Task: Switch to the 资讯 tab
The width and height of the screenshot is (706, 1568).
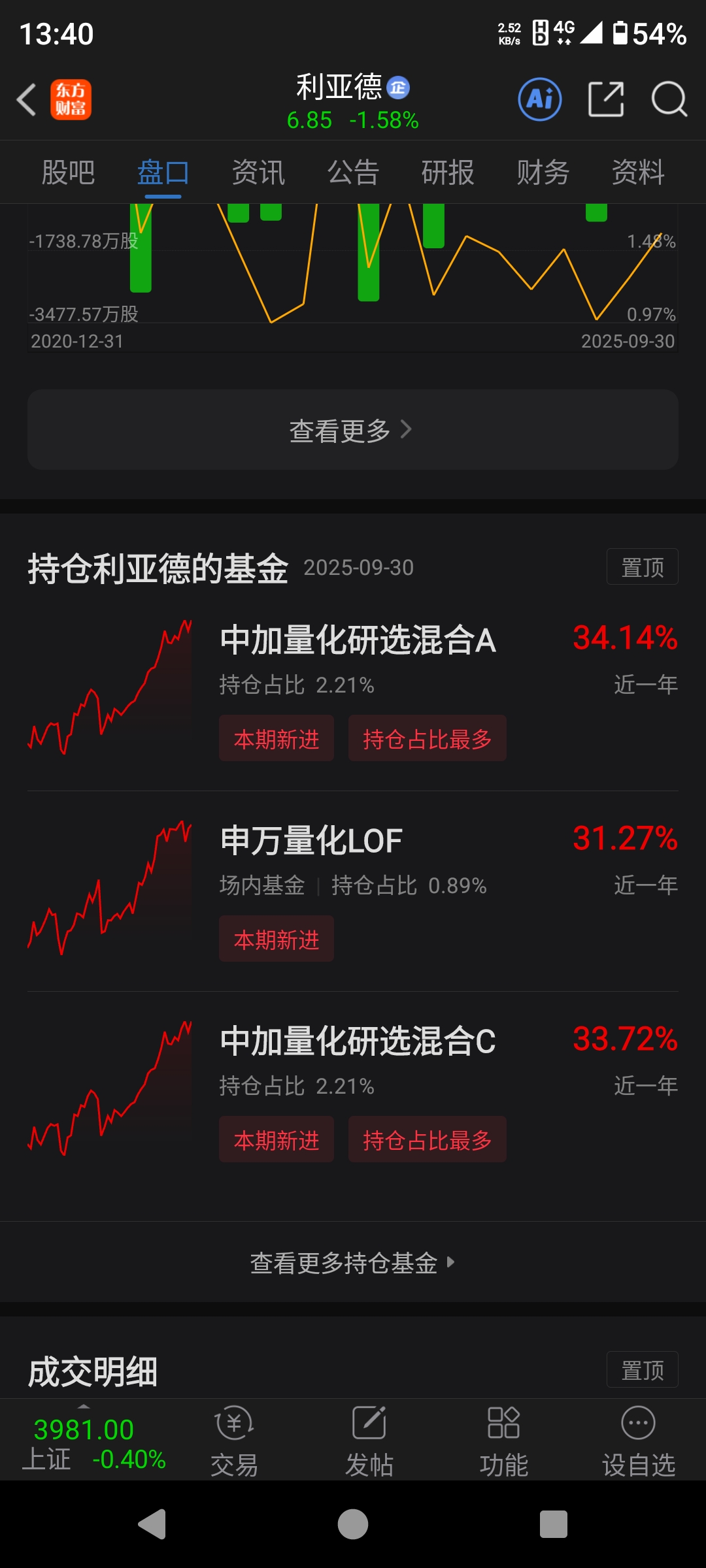Action: coord(258,172)
